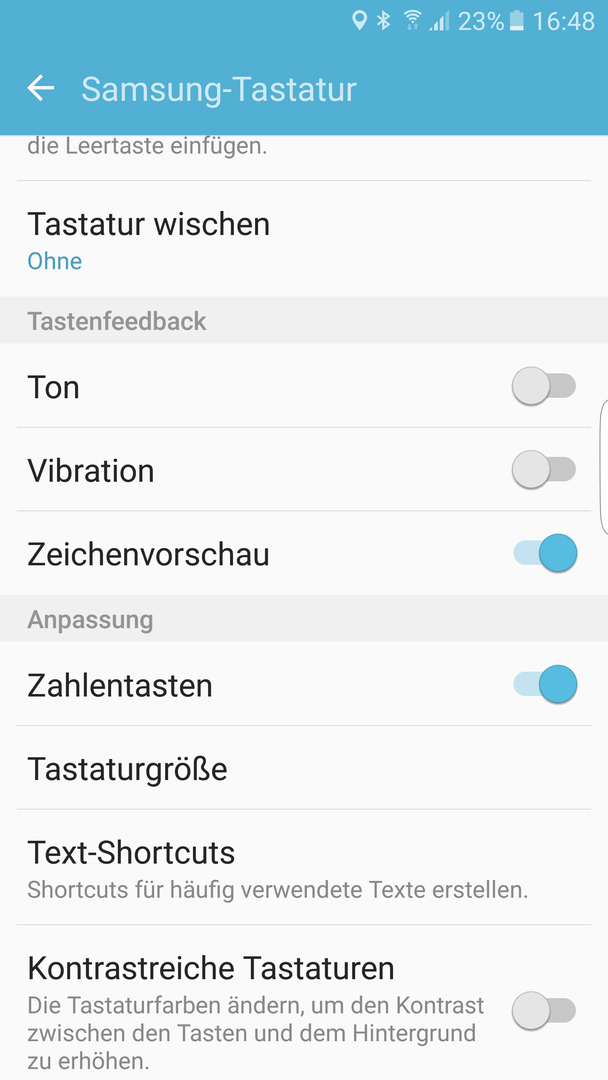Open Text-Shortcuts
This screenshot has height=1080, width=608.
click(304, 867)
